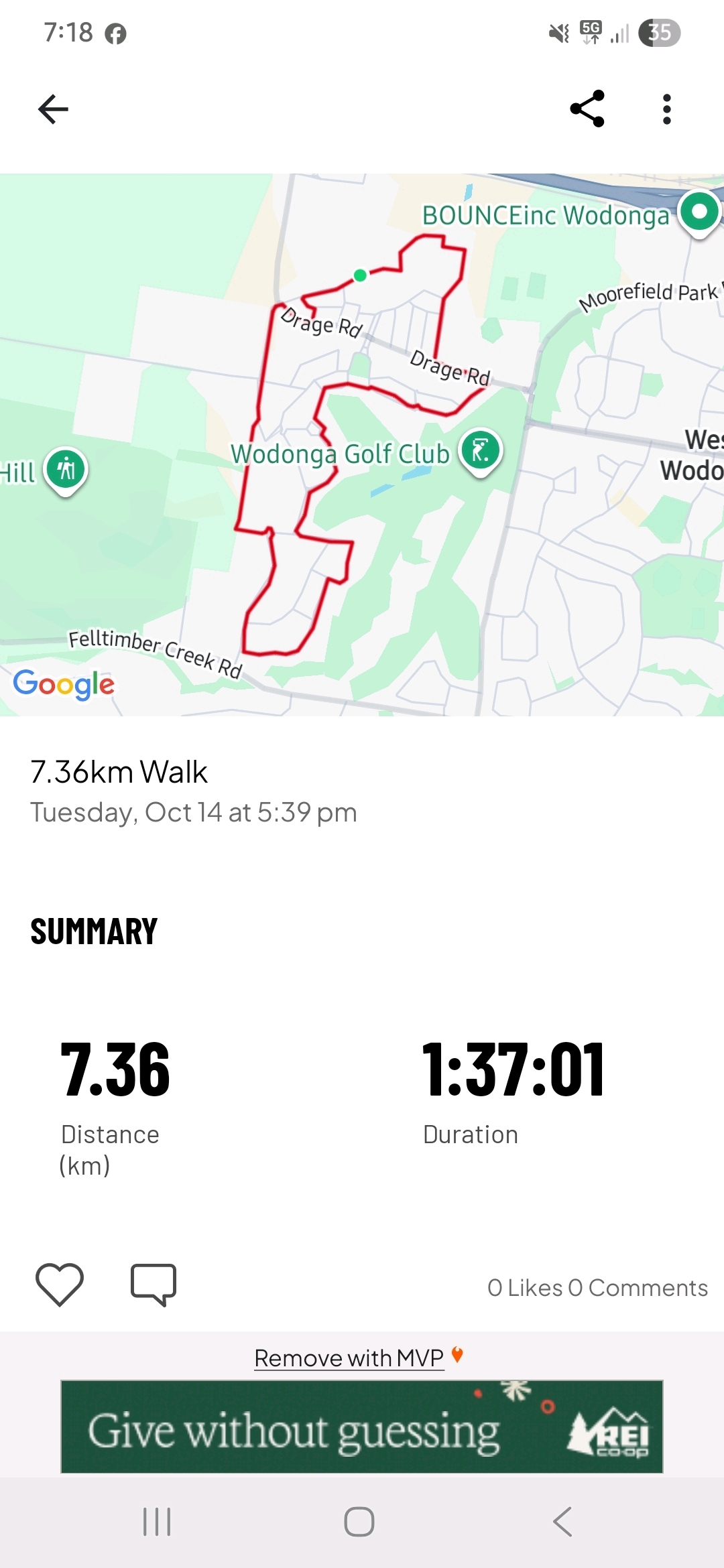This screenshot has height=1568, width=724.
Task: Tap the system home button
Action: coord(359,1521)
